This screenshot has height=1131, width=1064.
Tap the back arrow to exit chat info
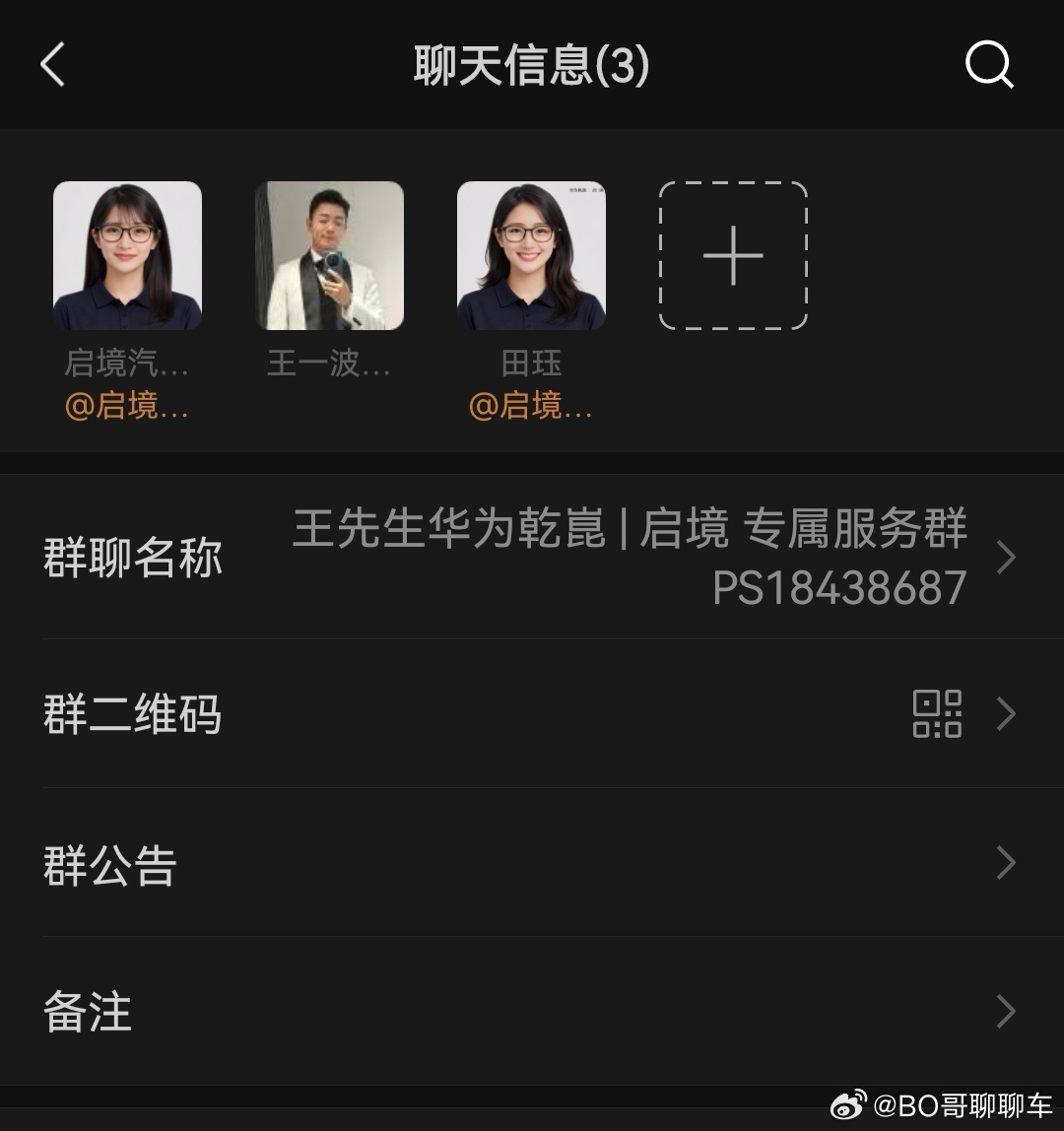click(51, 65)
